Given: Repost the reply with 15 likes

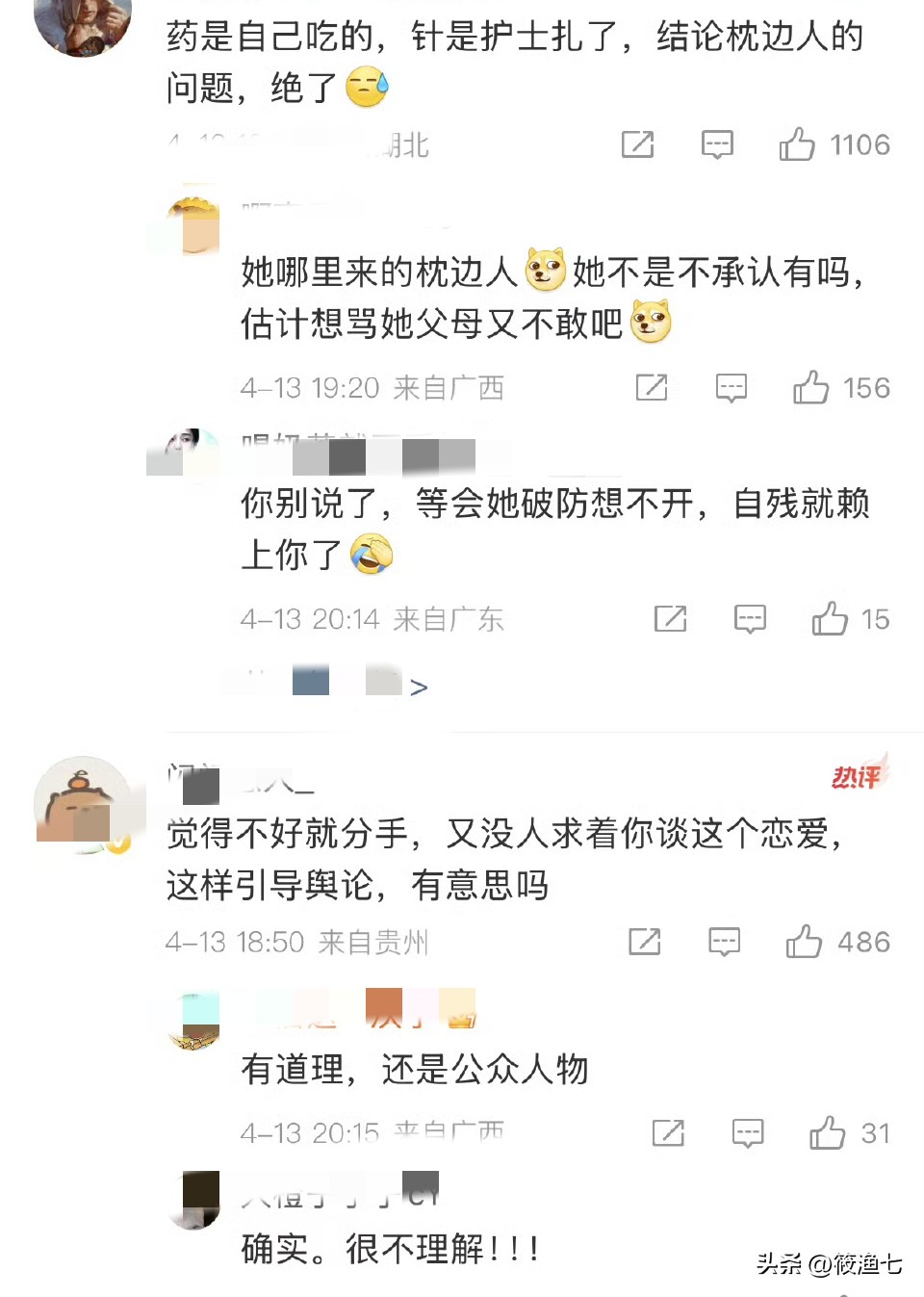Looking at the screenshot, I should [x=670, y=619].
